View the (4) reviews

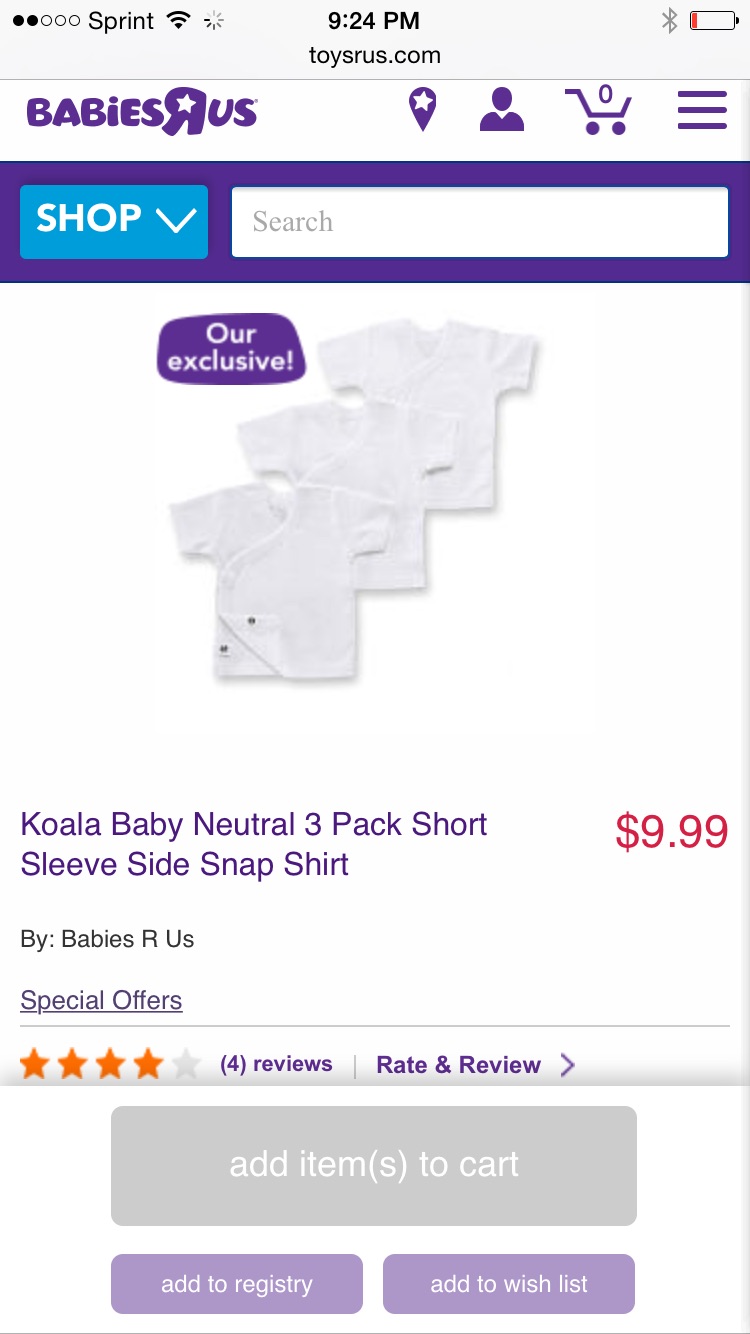pyautogui.click(x=276, y=1064)
